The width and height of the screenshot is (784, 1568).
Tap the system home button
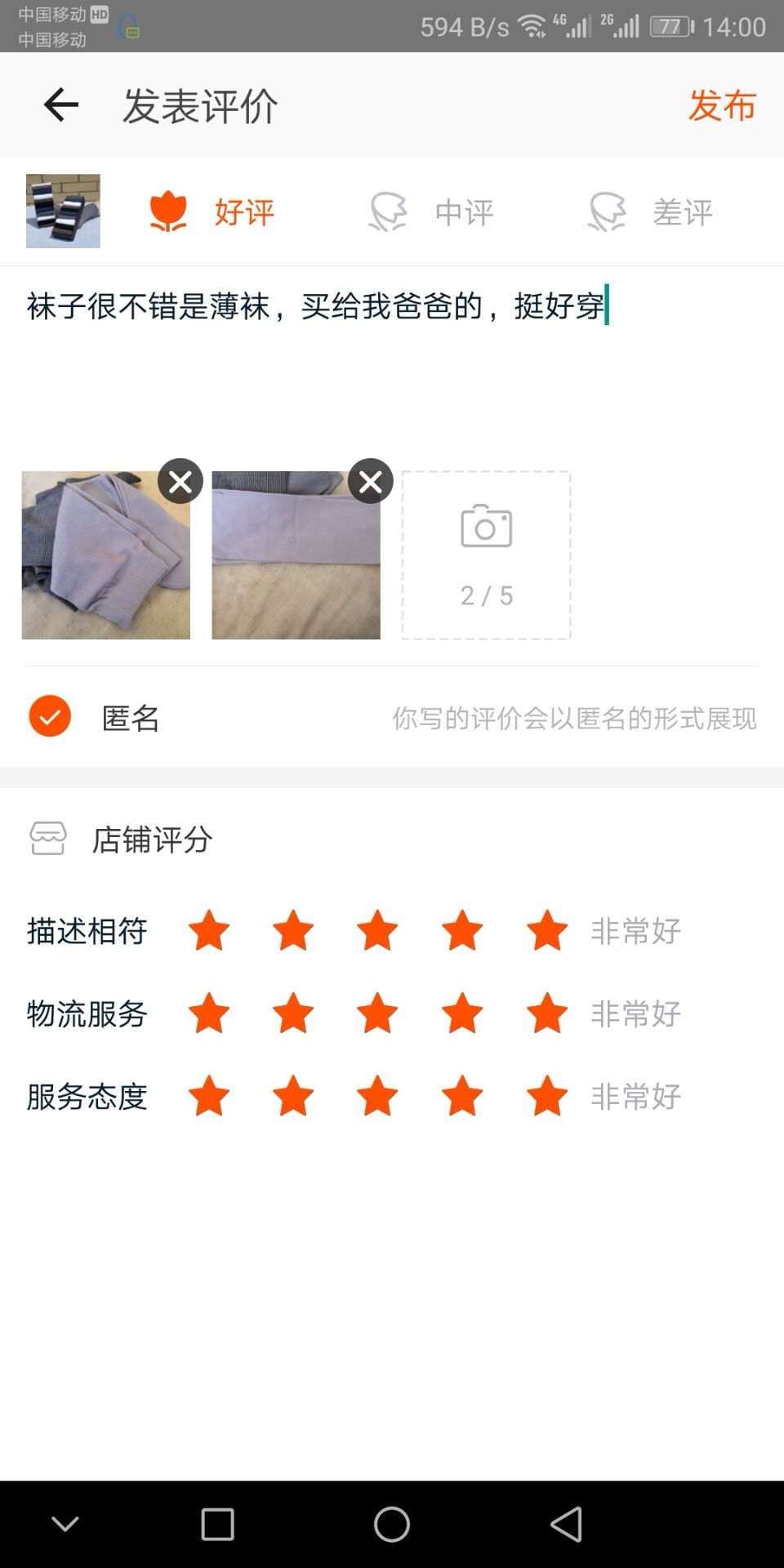pyautogui.click(x=392, y=1524)
